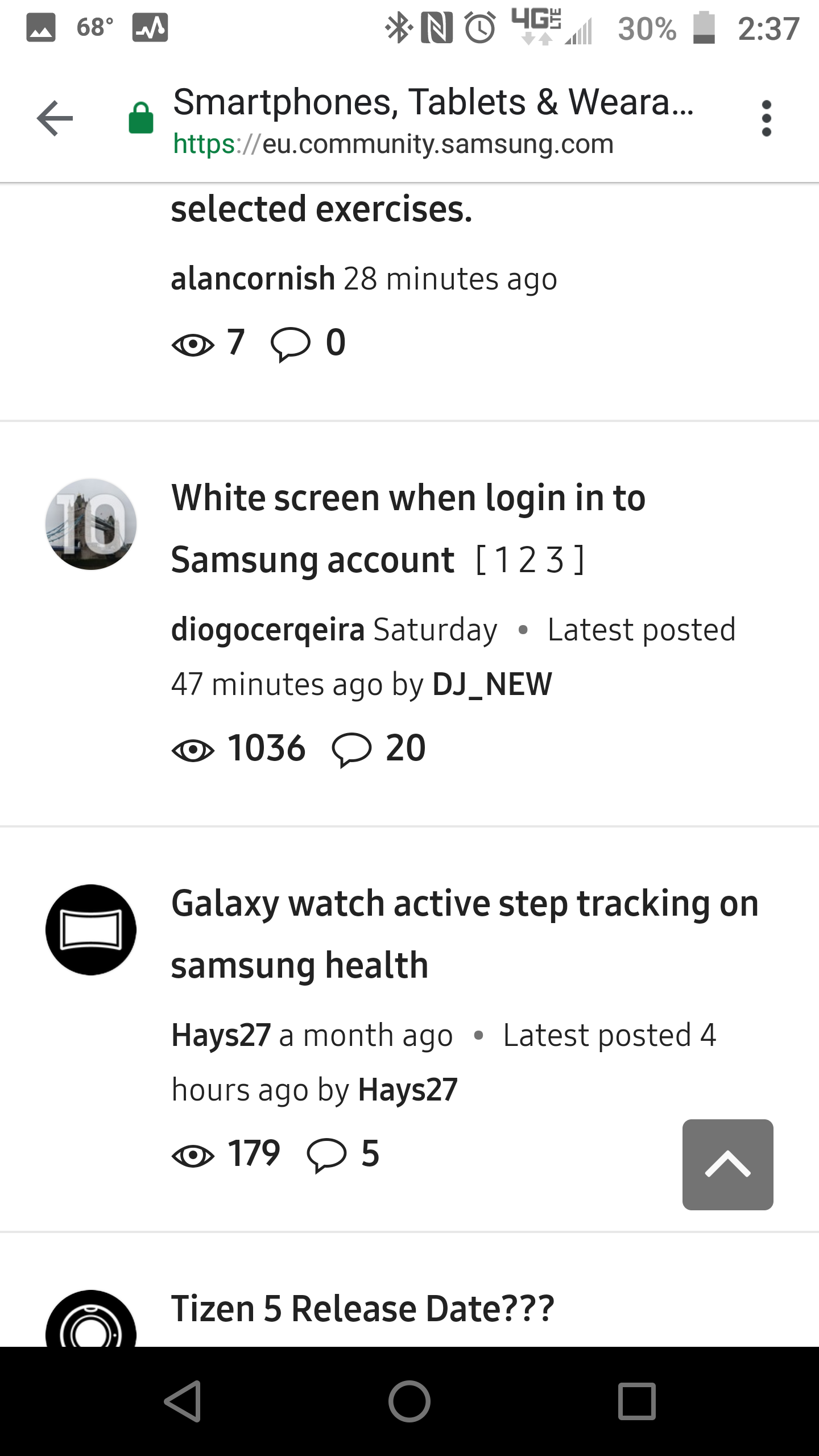Open diogocerqeira's profile
Viewport: 819px width, 1456px height.
267,630
